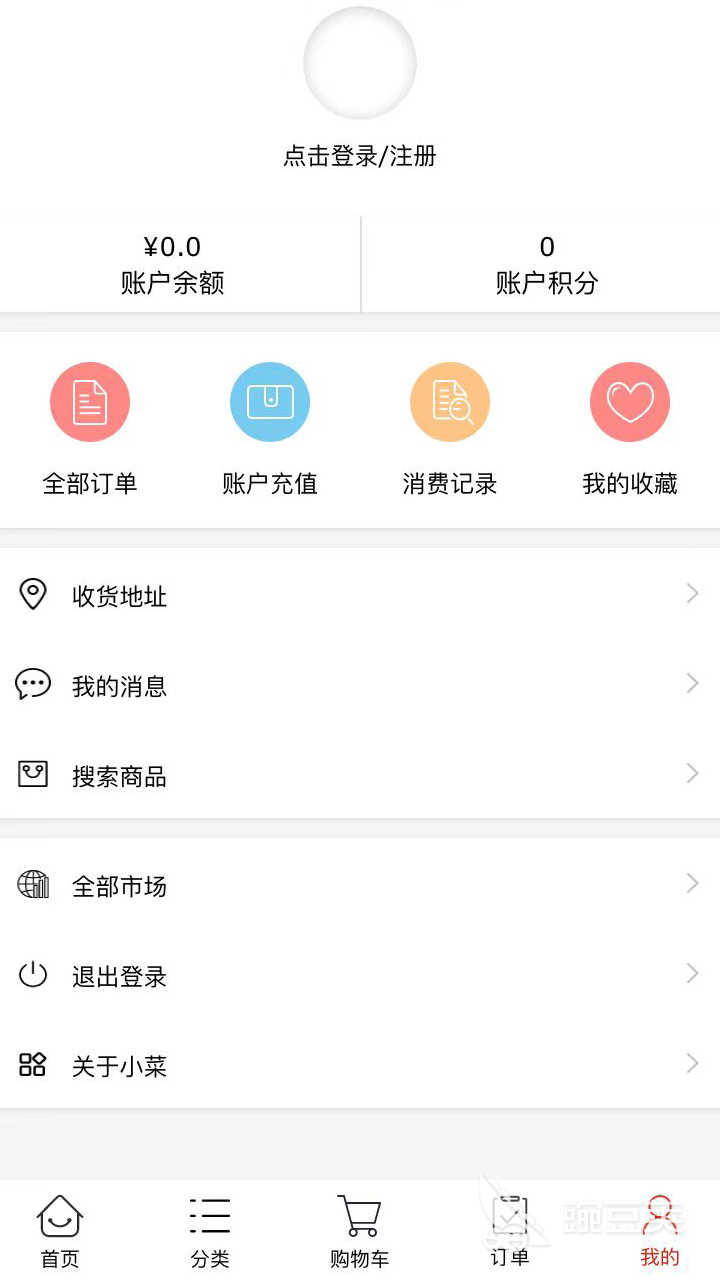Open the 收货地址 row
Image resolution: width=720 pixels, height=1280 pixels.
[x=360, y=596]
